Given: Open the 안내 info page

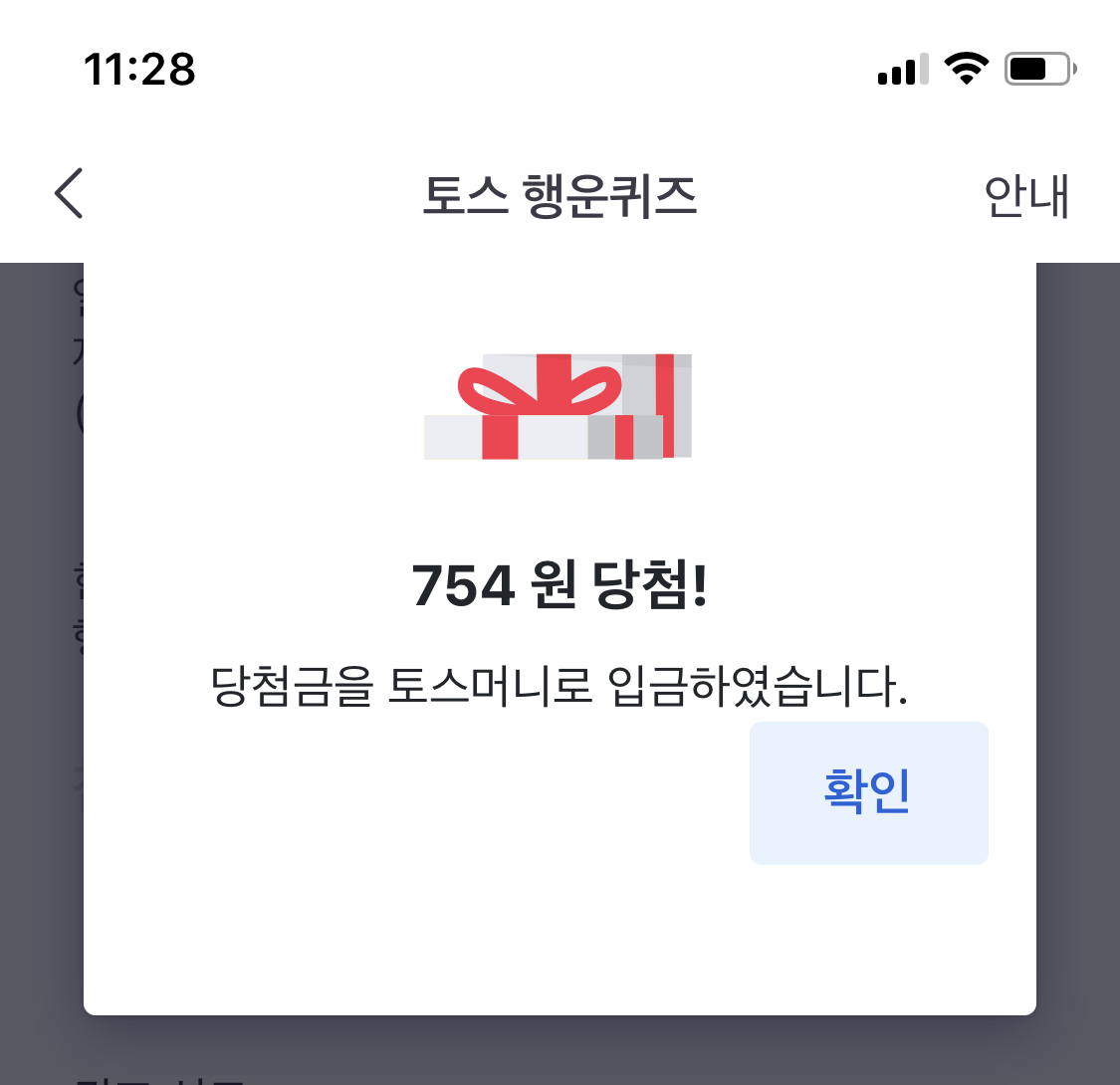Looking at the screenshot, I should [x=1025, y=196].
